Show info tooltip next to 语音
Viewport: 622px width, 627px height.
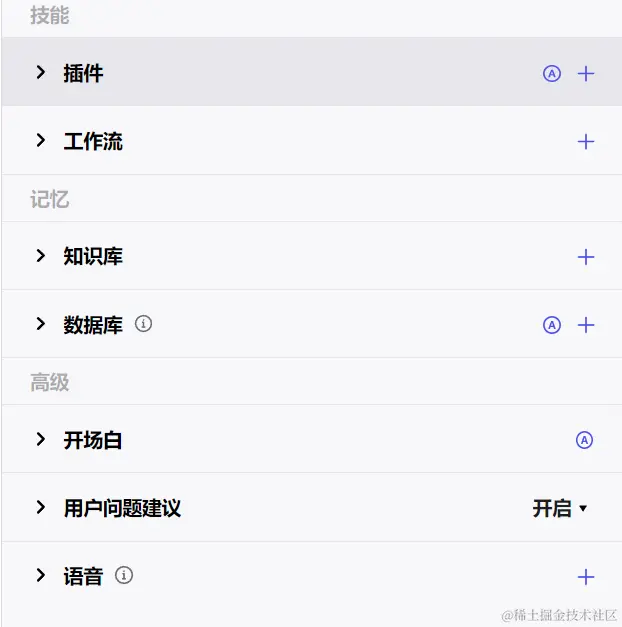click(124, 576)
